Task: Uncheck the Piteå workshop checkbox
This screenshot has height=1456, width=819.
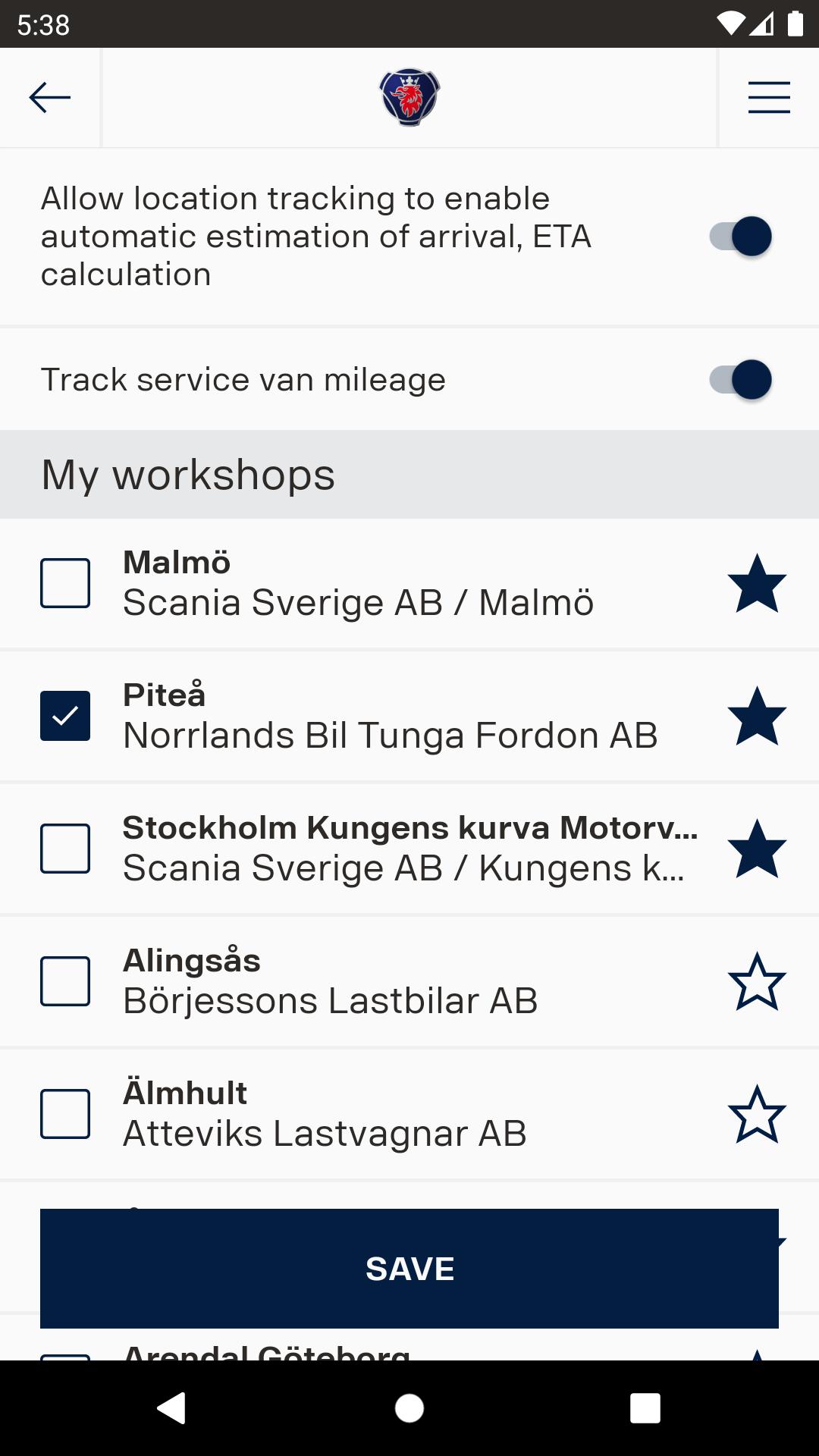Action: click(65, 716)
